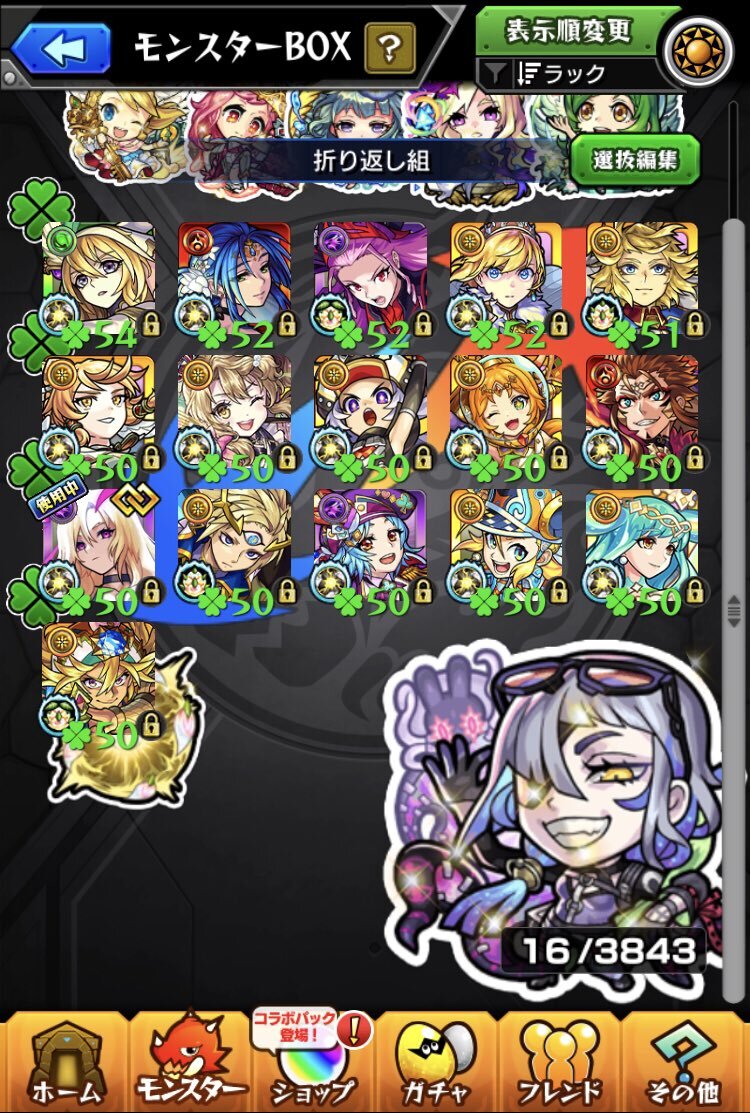Switch to the モンスター tab

(190, 1065)
